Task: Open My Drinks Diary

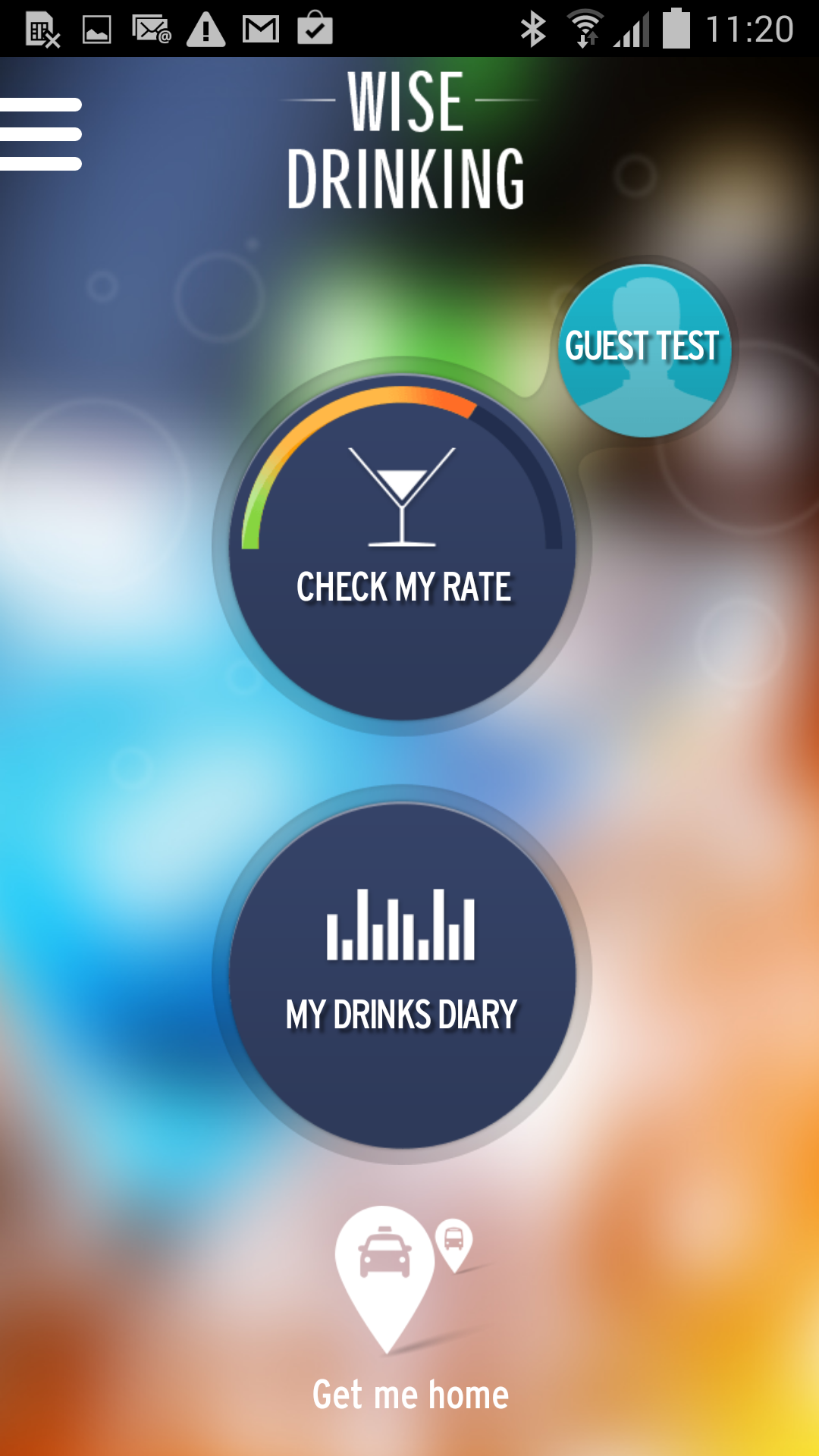Action: coord(402,974)
